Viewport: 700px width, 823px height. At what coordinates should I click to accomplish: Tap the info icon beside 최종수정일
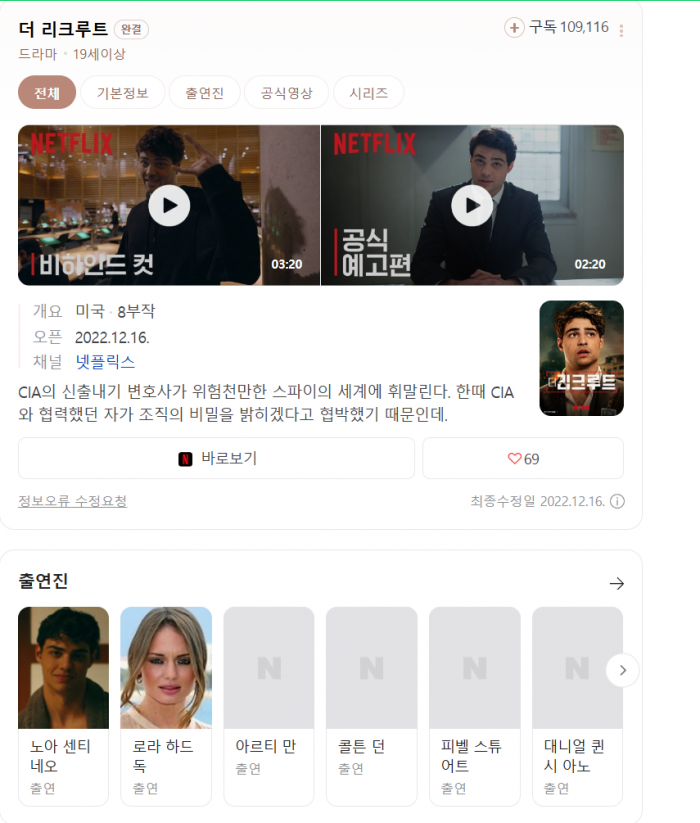pos(618,501)
